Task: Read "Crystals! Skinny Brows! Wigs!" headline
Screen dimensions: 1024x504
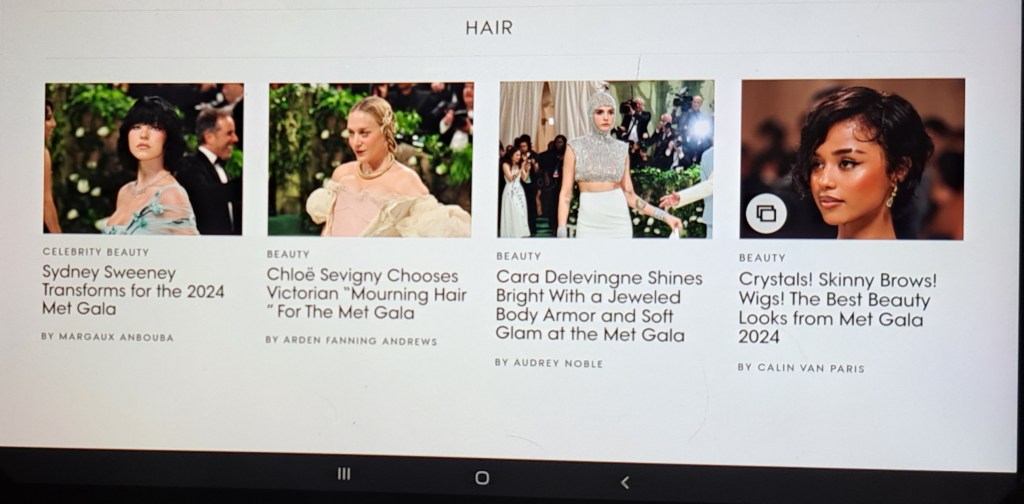Action: [x=838, y=309]
